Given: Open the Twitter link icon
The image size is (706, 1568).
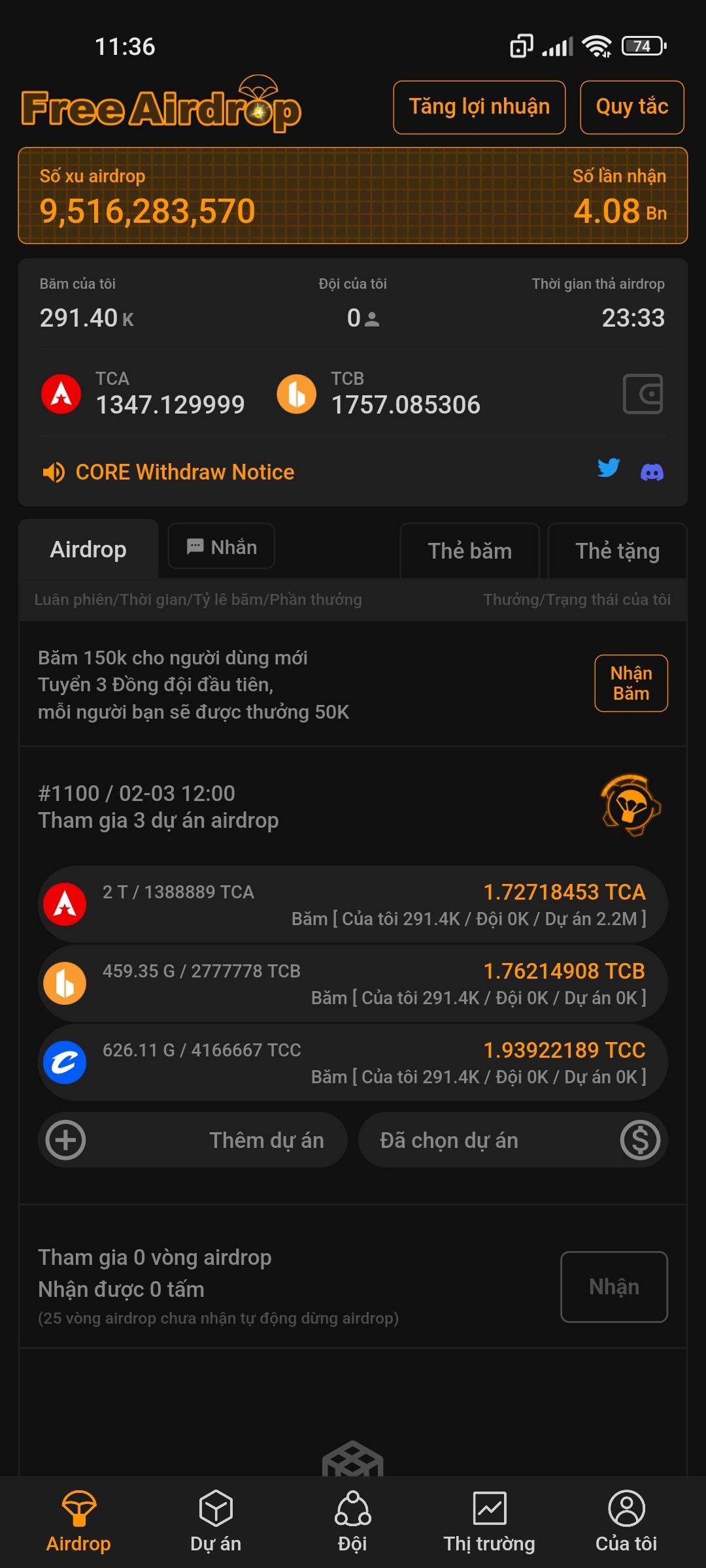Looking at the screenshot, I should tap(609, 468).
